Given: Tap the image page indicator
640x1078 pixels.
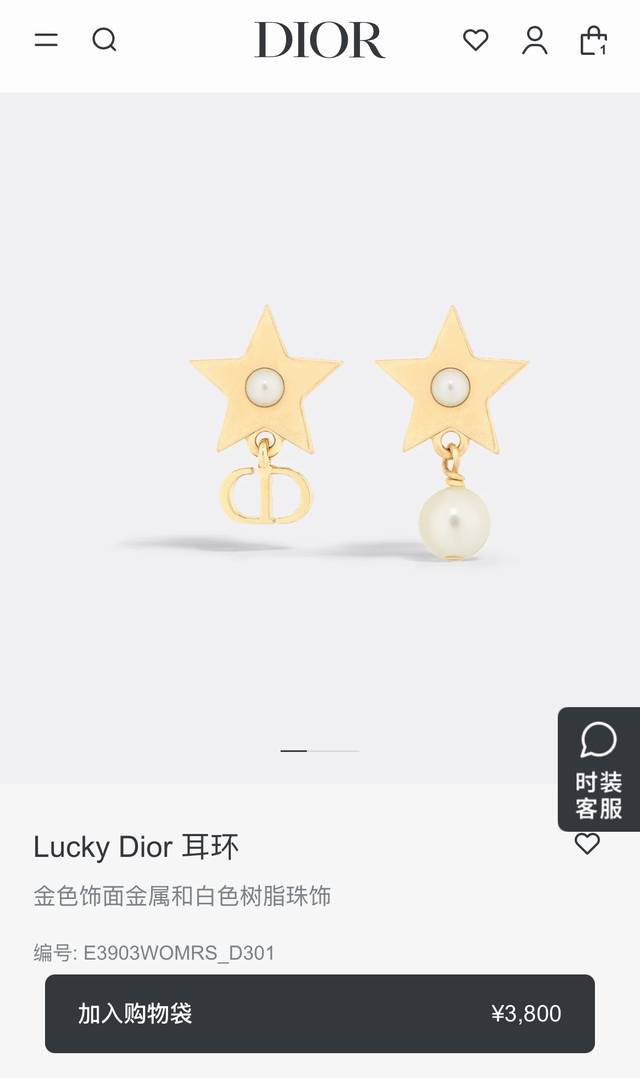Looking at the screenshot, I should (320, 751).
